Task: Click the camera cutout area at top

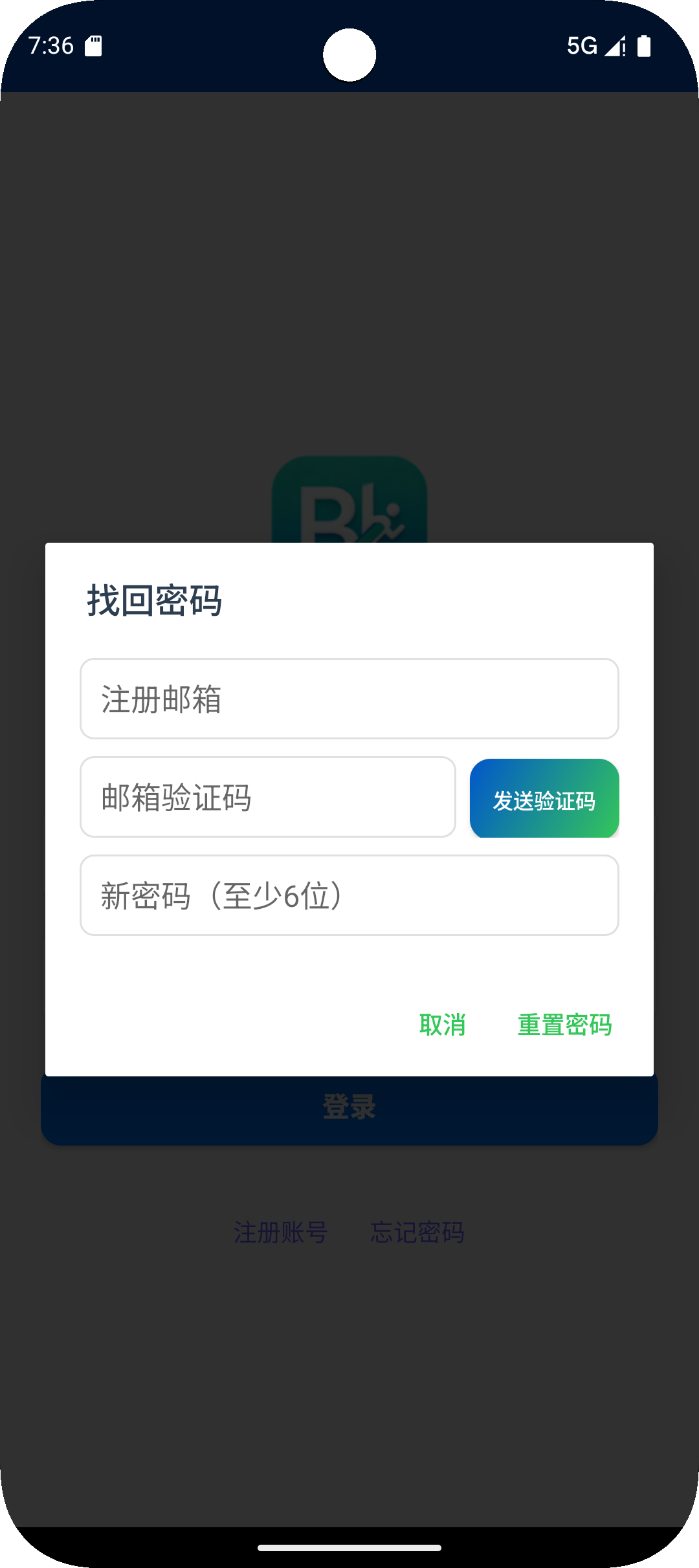Action: pos(349,55)
